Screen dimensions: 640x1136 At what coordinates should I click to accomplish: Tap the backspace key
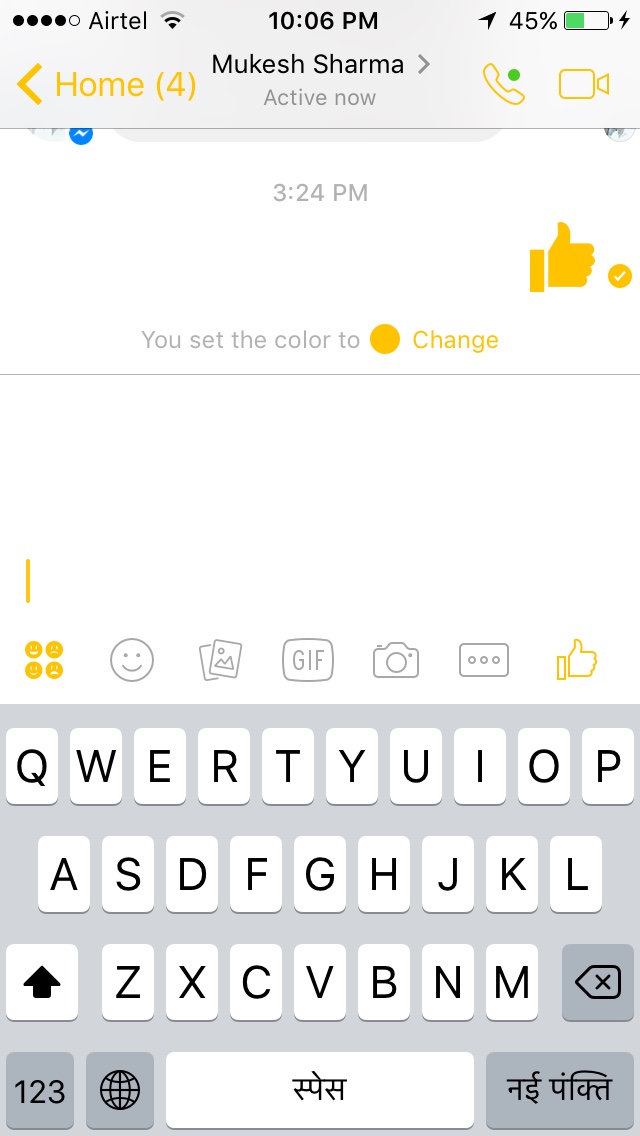click(x=598, y=983)
